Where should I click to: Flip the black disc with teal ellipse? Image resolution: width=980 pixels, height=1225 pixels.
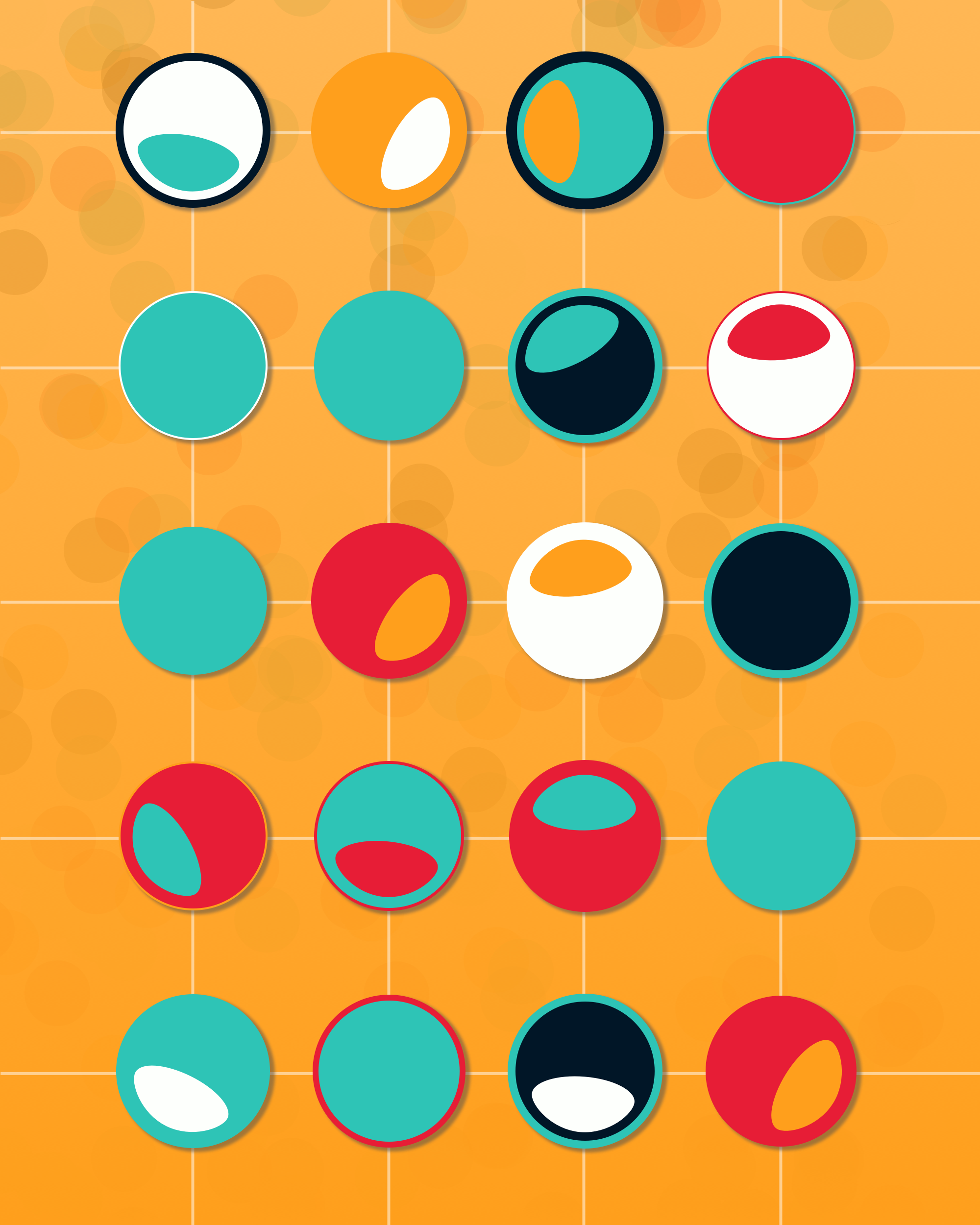[585, 366]
